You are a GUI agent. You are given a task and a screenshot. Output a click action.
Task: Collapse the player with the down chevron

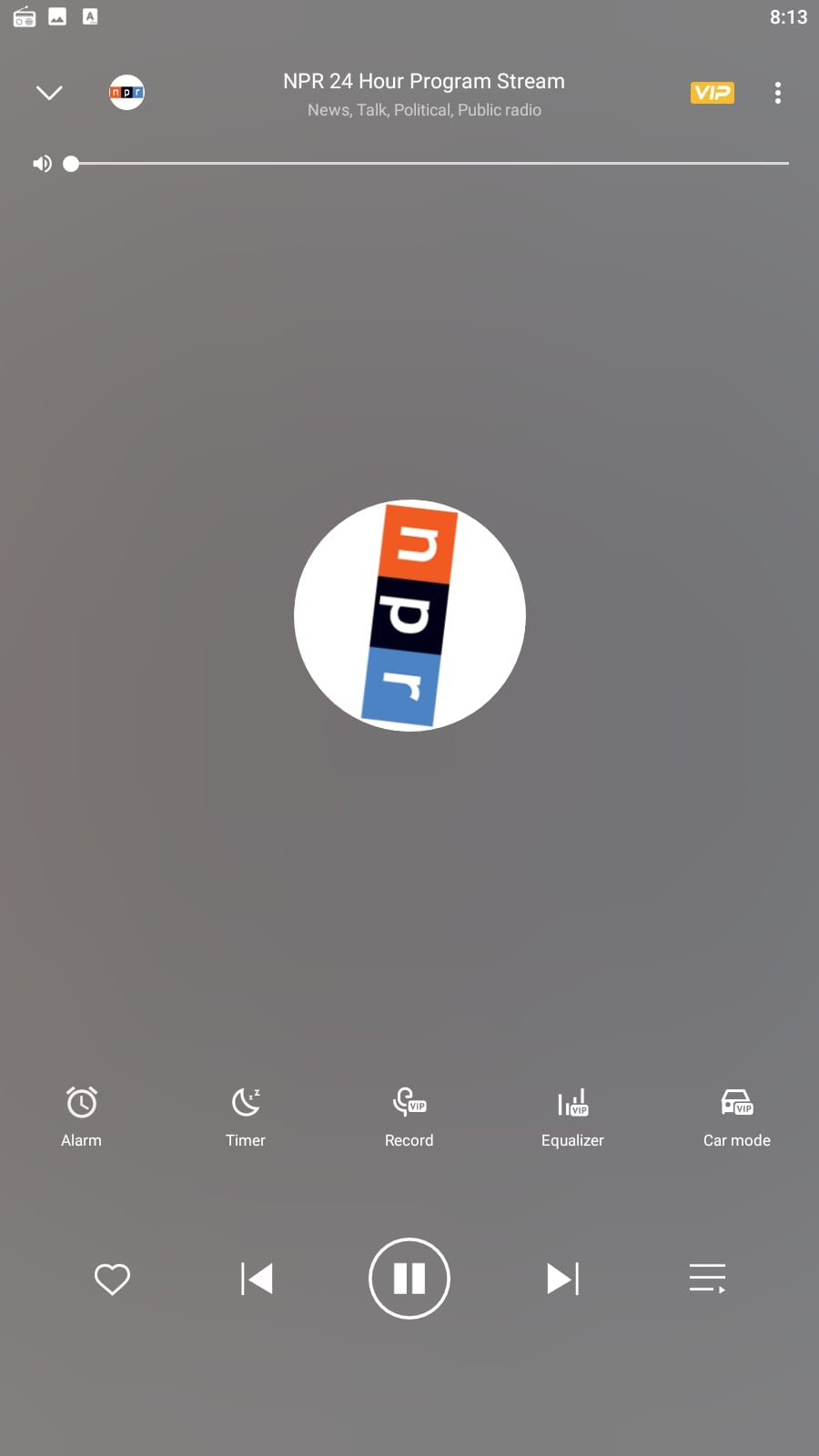(49, 93)
